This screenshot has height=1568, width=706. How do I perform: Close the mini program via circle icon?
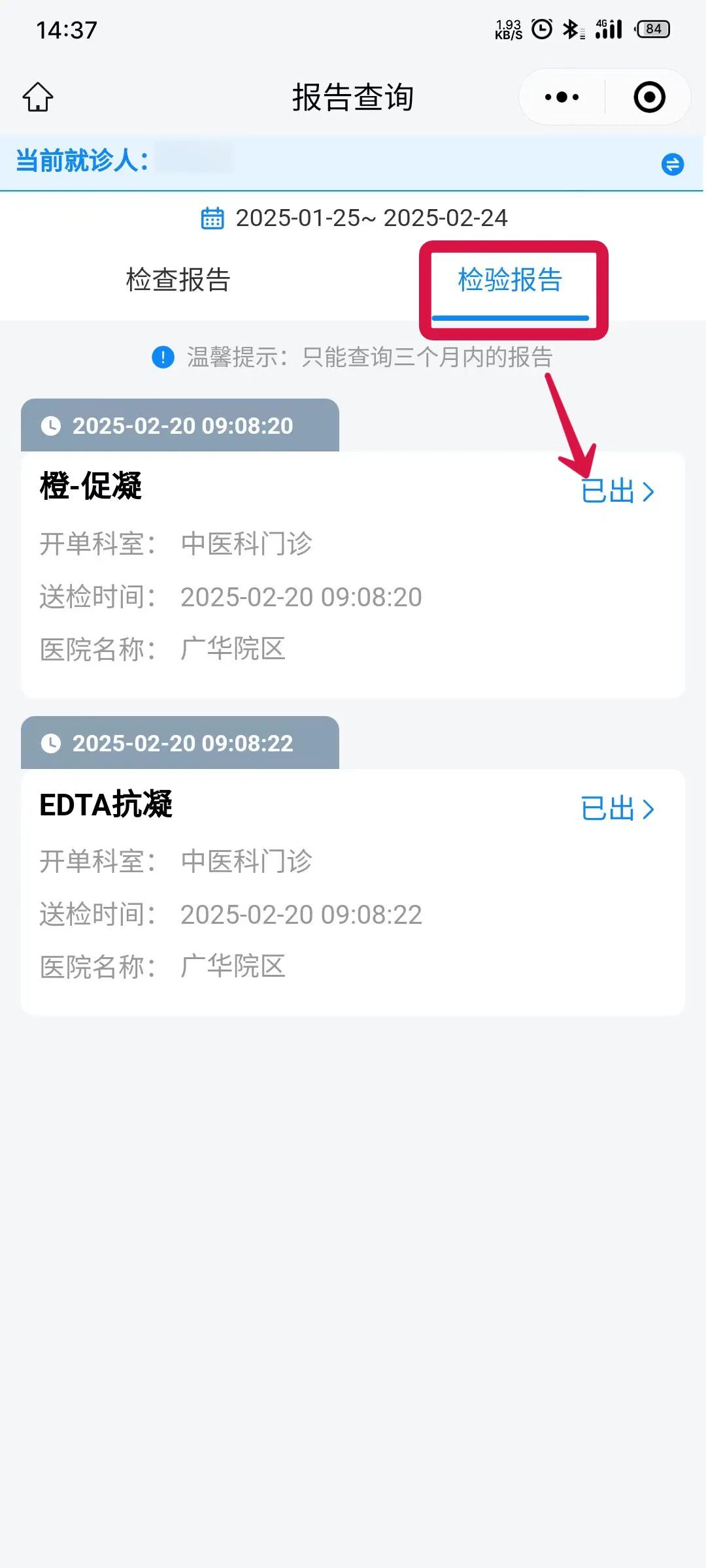pyautogui.click(x=649, y=97)
